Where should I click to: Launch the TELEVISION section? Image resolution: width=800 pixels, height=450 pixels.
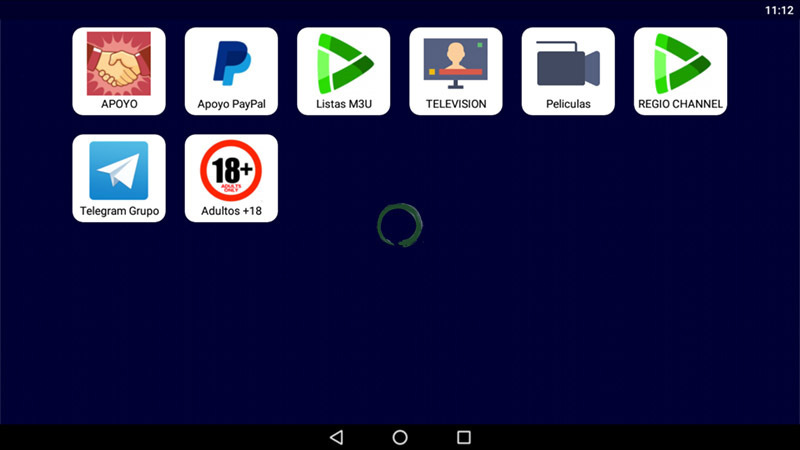tap(455, 71)
